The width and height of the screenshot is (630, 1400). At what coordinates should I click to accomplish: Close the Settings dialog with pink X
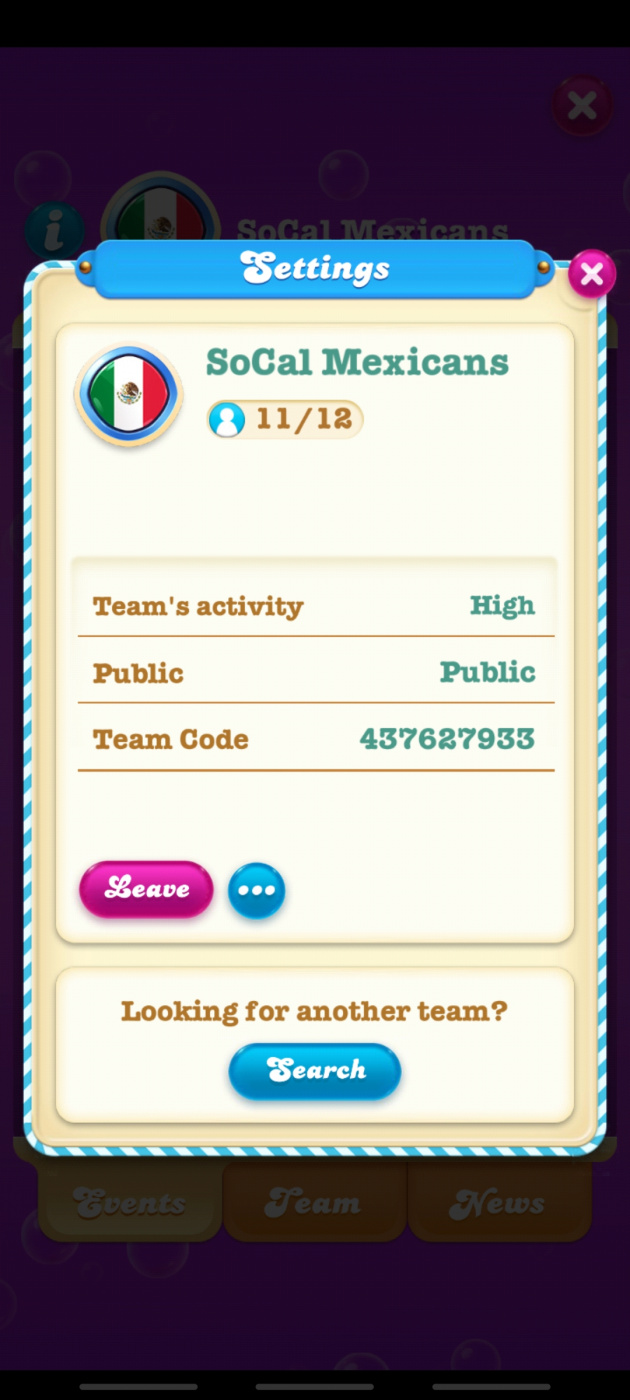592,274
